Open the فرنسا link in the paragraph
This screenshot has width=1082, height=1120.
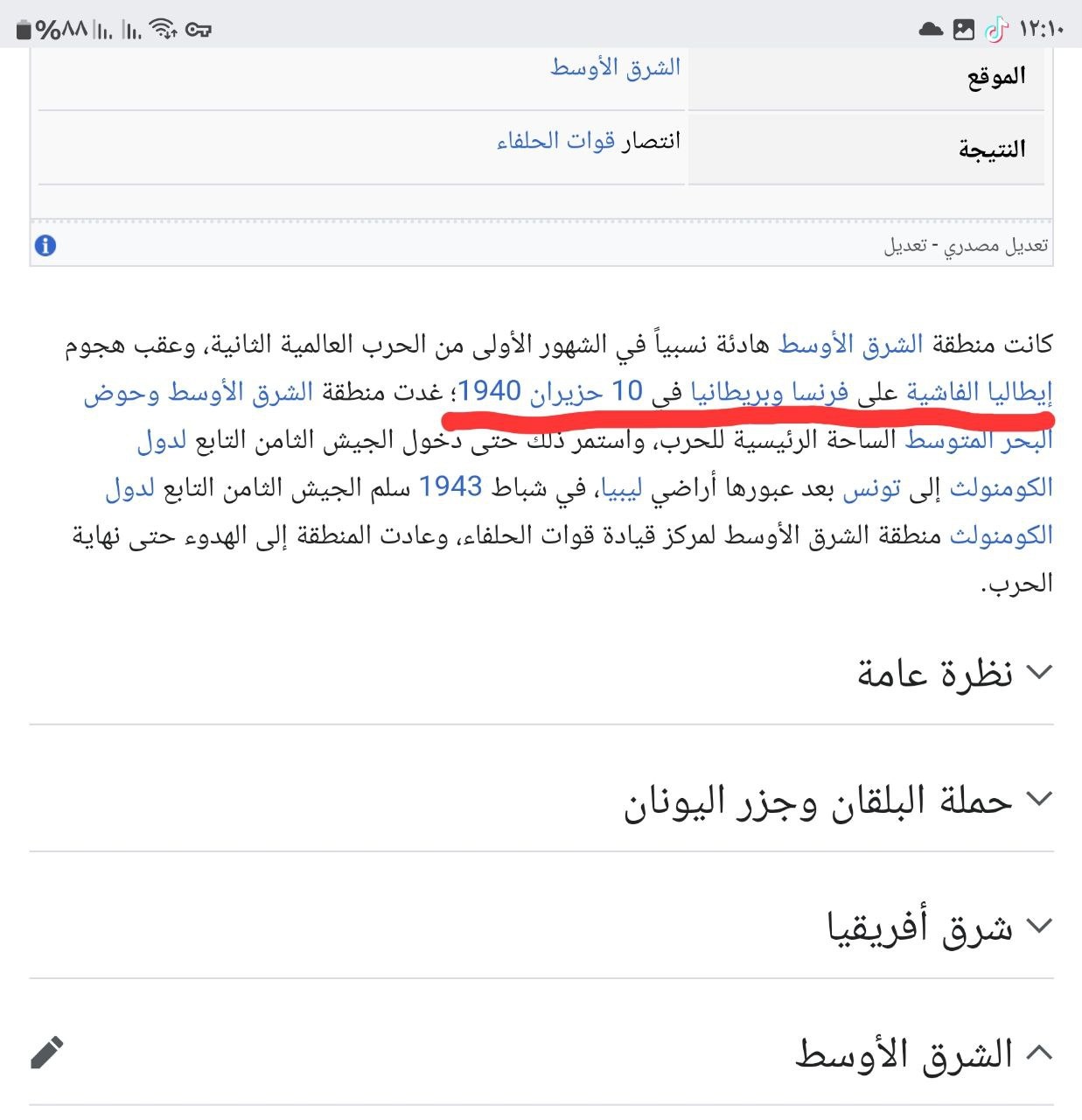[x=820, y=392]
